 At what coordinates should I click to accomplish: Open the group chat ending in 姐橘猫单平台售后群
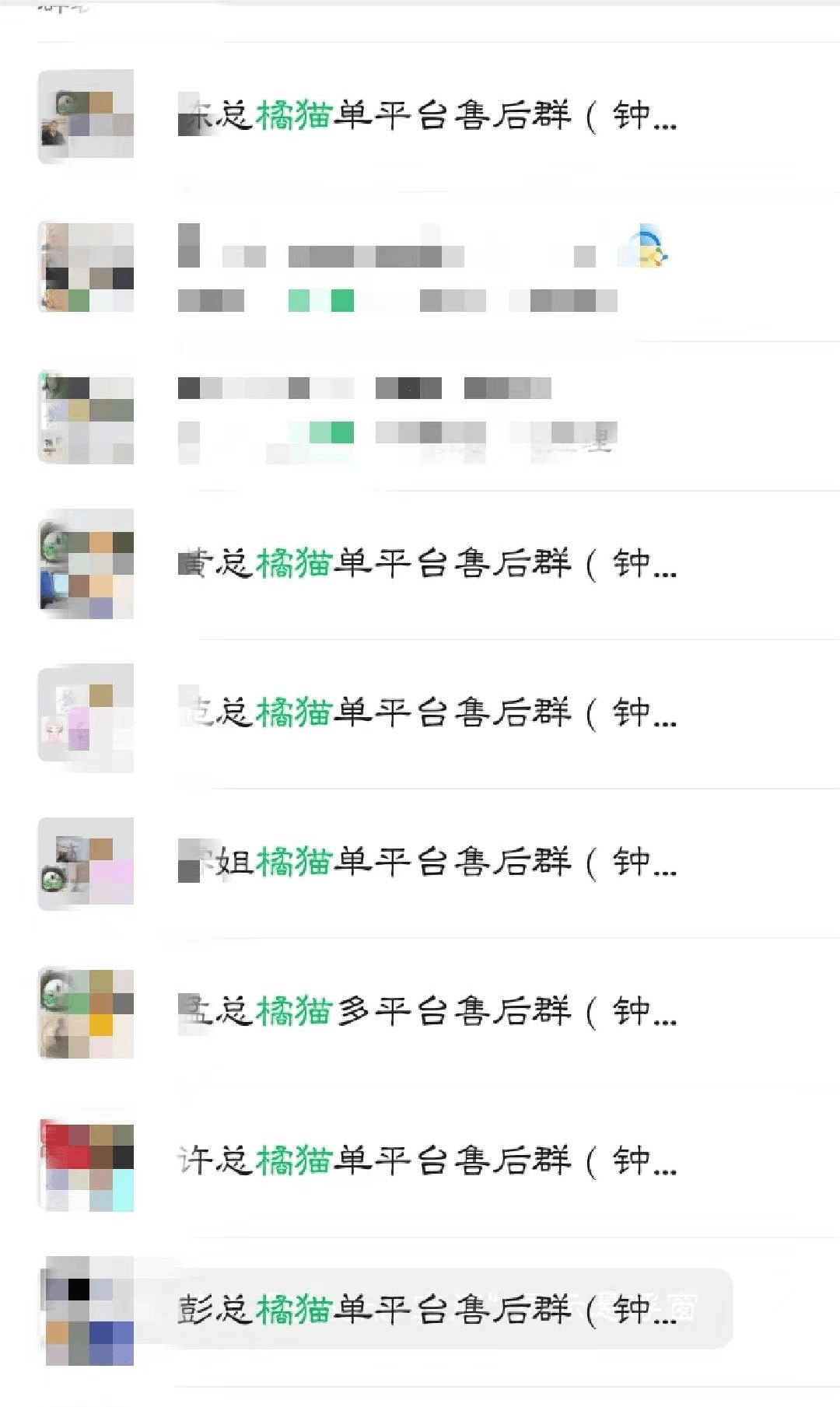428,862
